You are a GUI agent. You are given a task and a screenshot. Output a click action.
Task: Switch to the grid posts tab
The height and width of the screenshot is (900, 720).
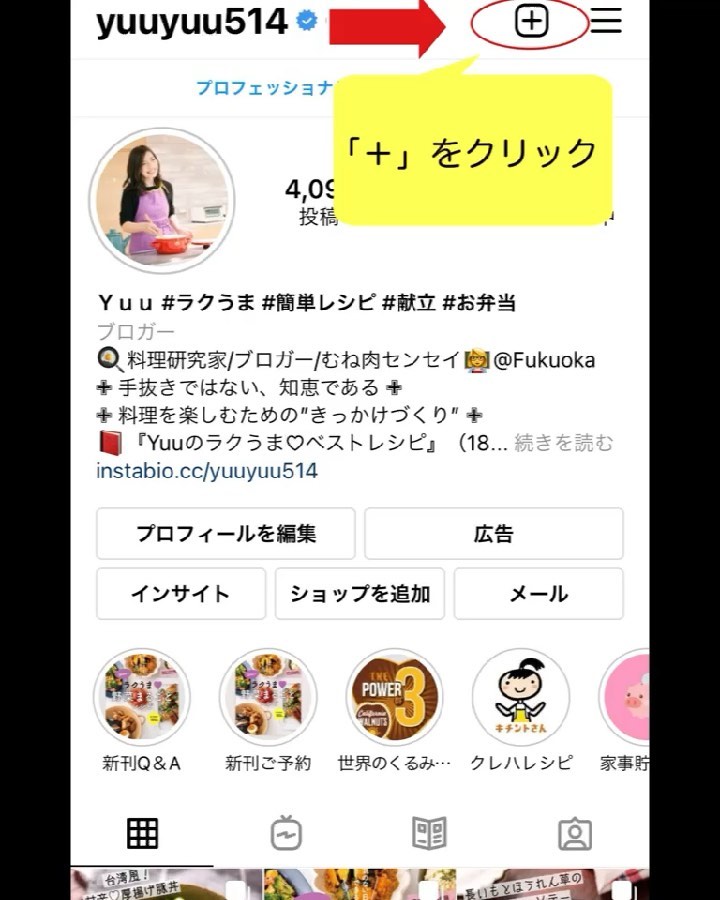142,834
